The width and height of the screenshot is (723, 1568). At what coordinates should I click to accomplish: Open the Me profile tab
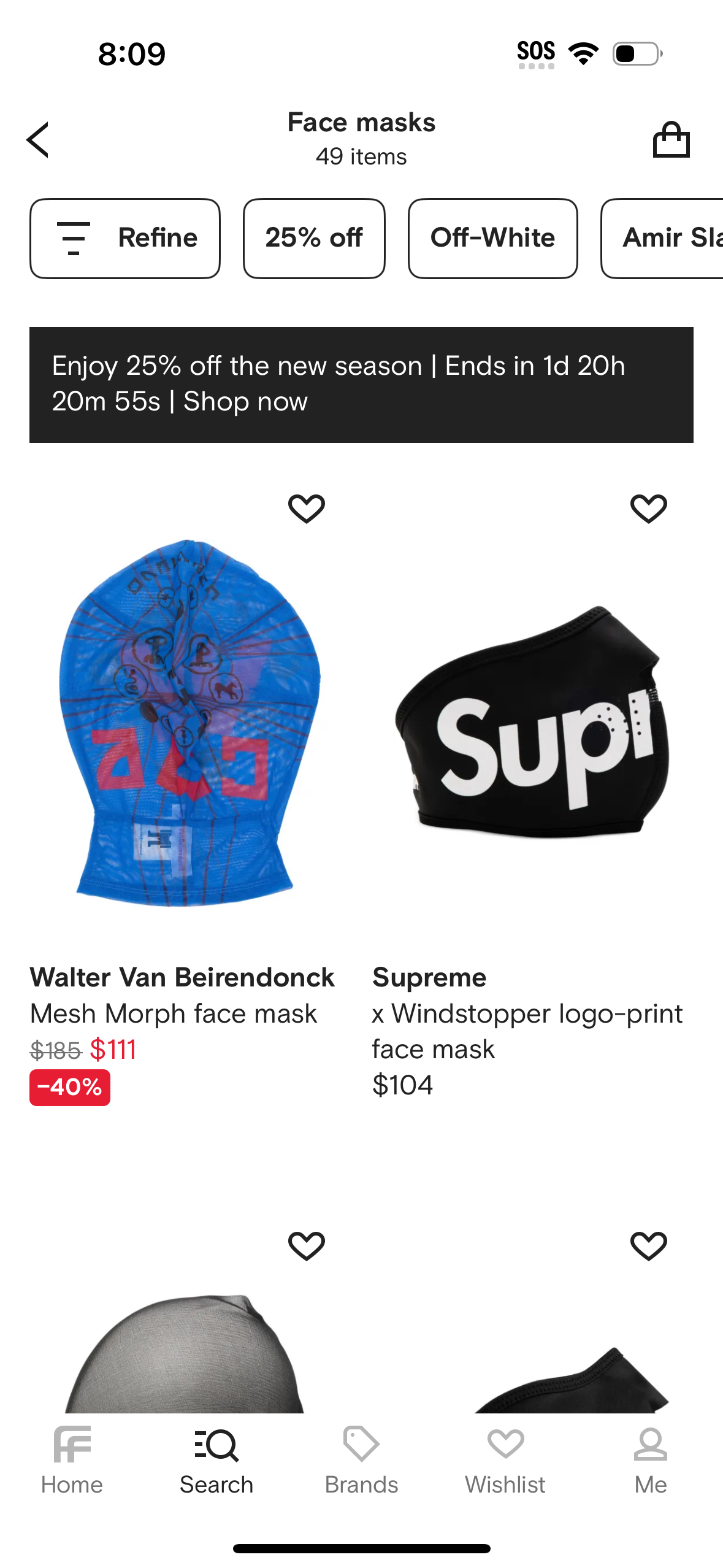click(x=650, y=1461)
